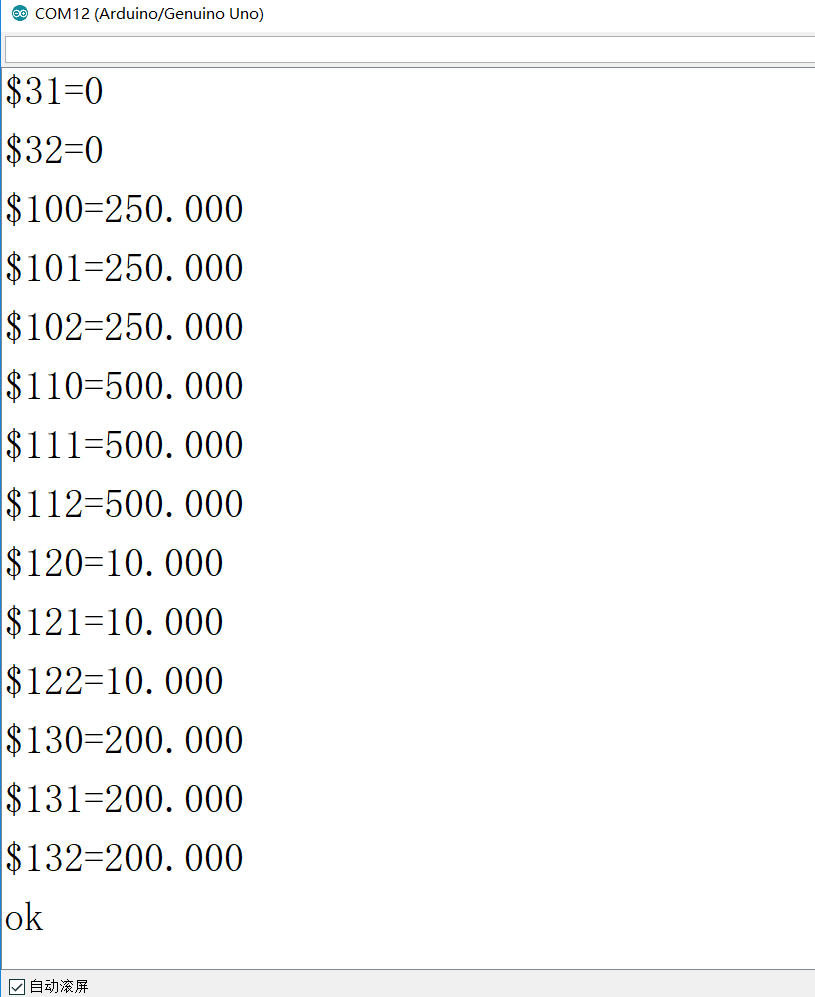815x997 pixels.
Task: Focus the serial command input field
Action: (408, 49)
